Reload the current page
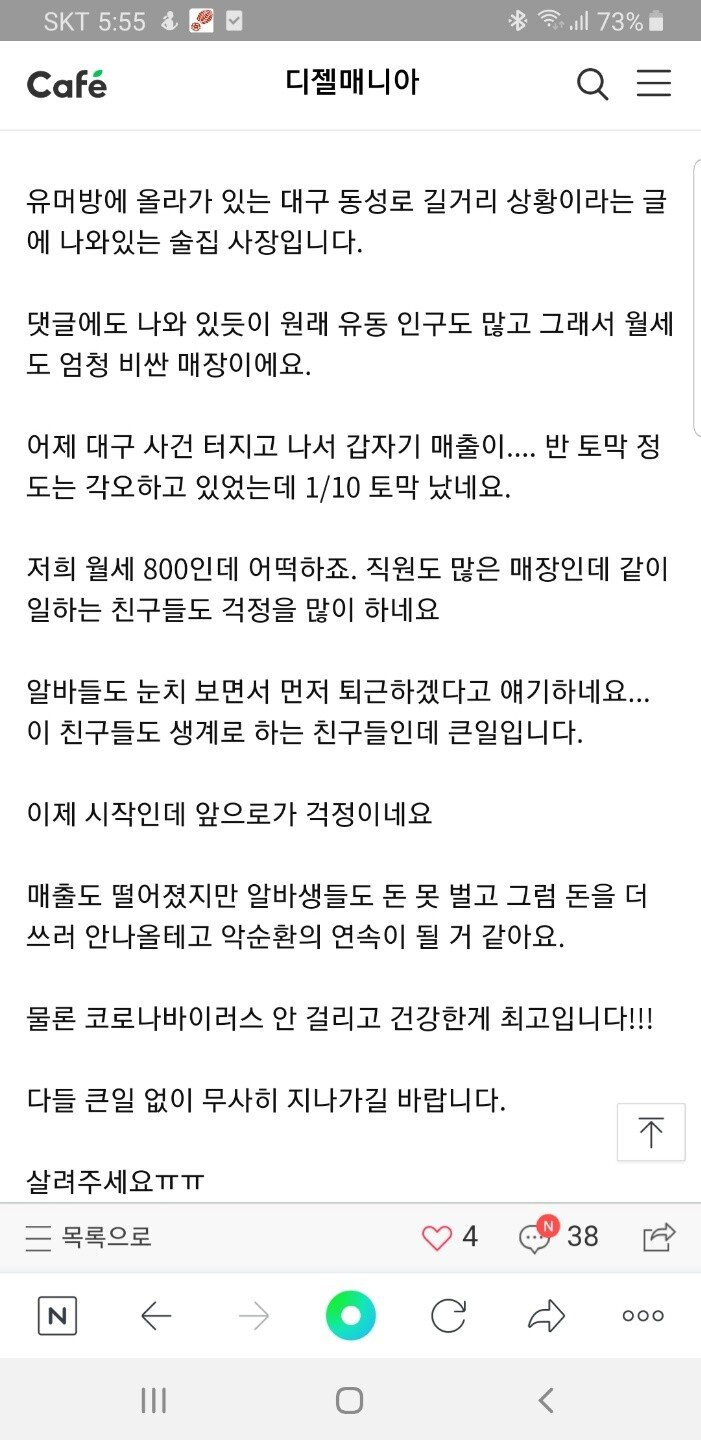The height and width of the screenshot is (1440, 701). [448, 1316]
